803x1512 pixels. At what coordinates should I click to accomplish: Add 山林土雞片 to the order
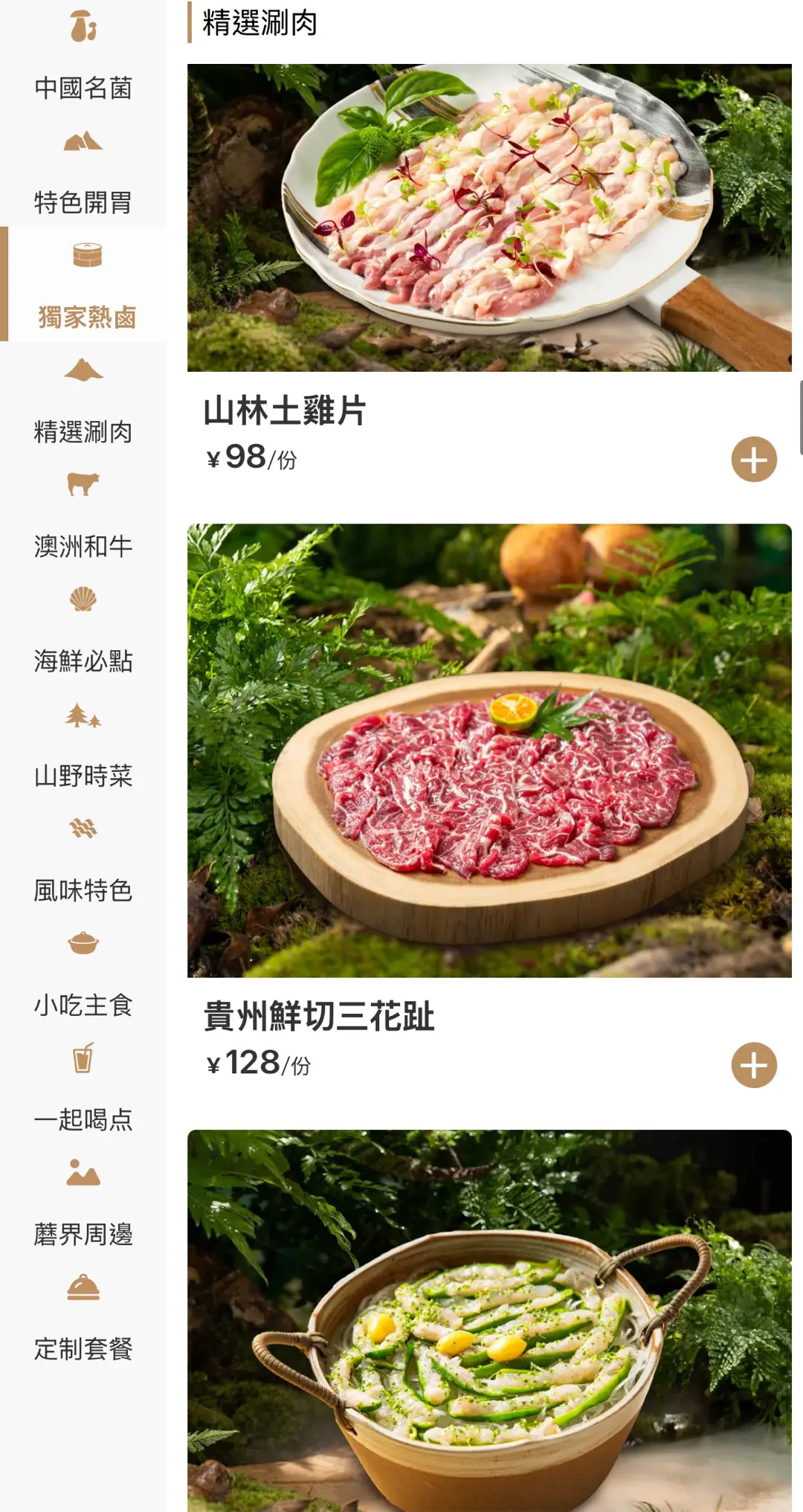pyautogui.click(x=754, y=459)
